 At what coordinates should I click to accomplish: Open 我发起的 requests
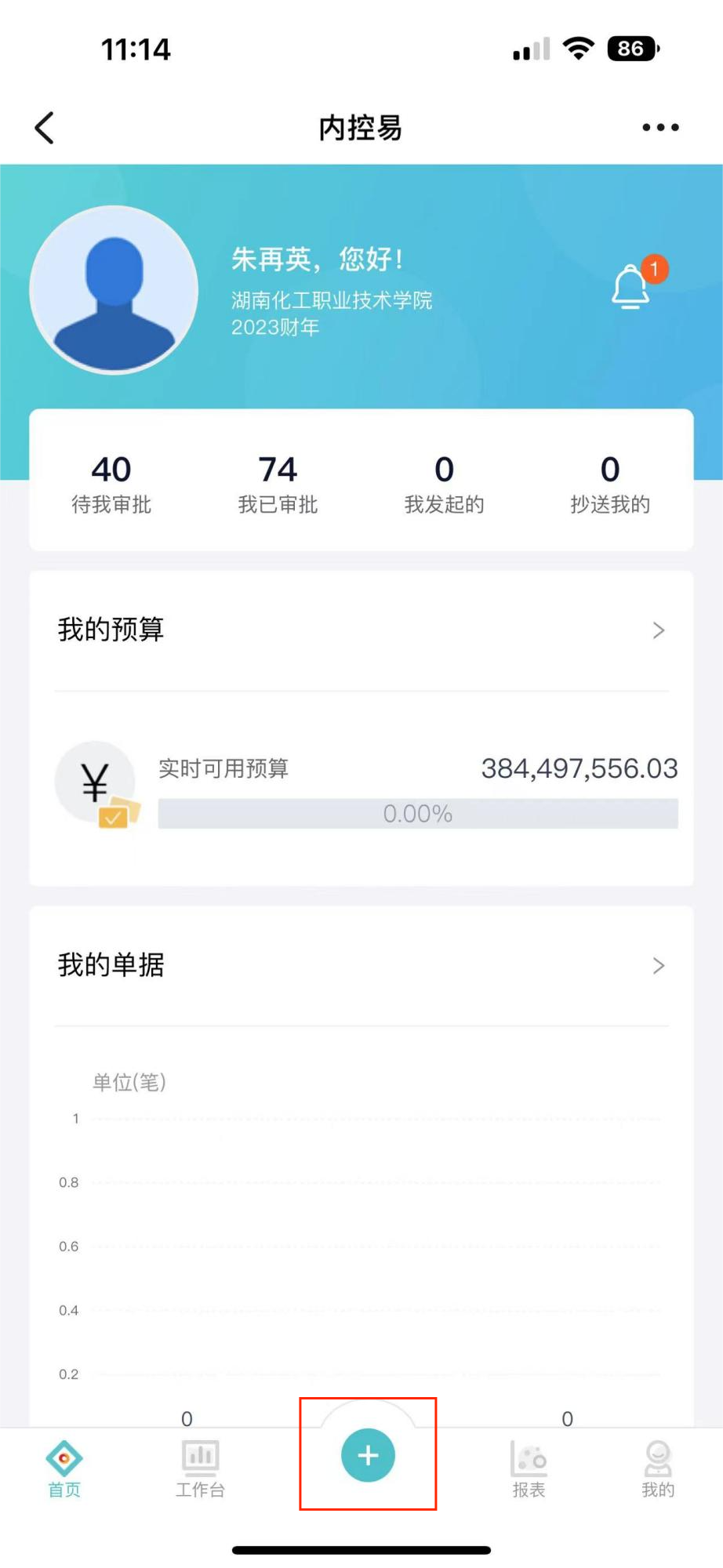point(444,485)
